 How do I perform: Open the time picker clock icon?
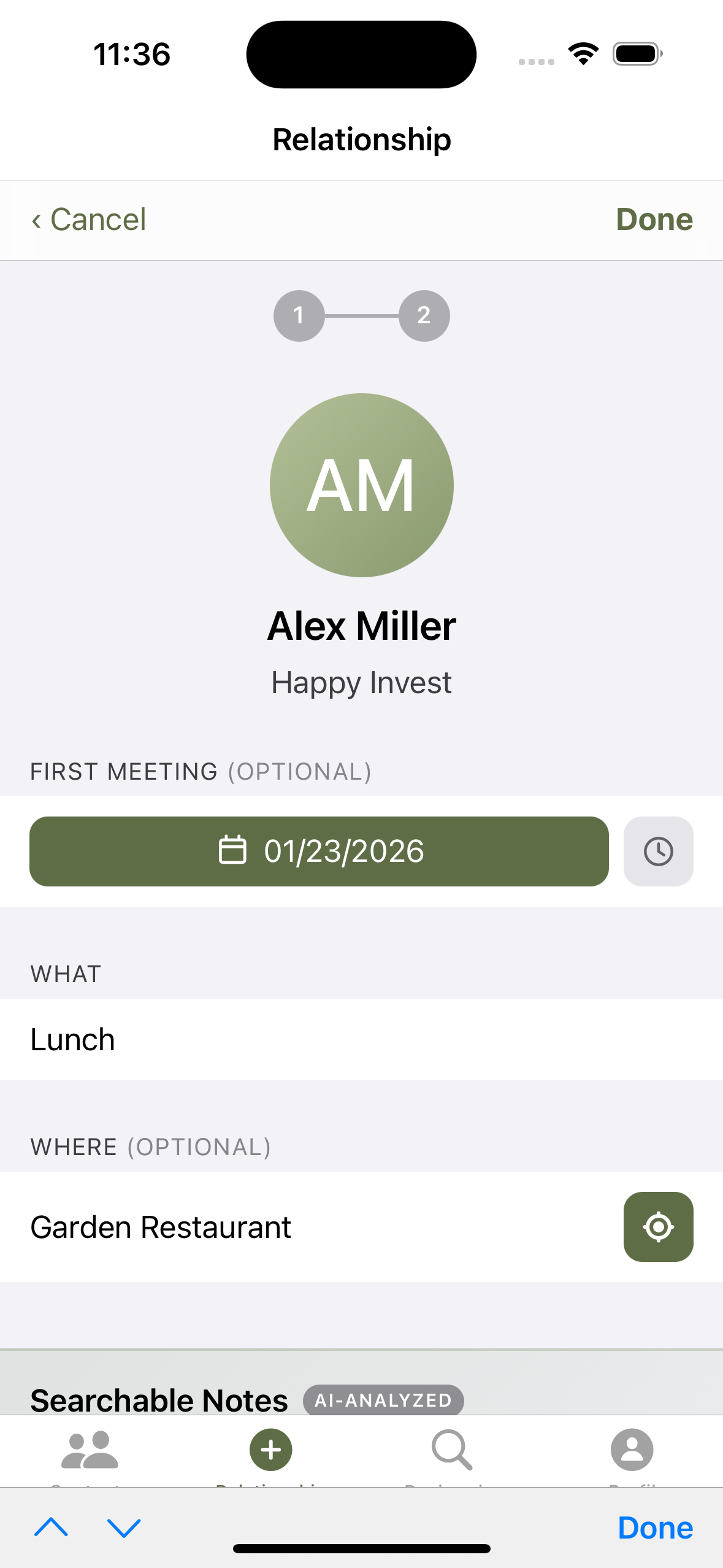point(658,851)
